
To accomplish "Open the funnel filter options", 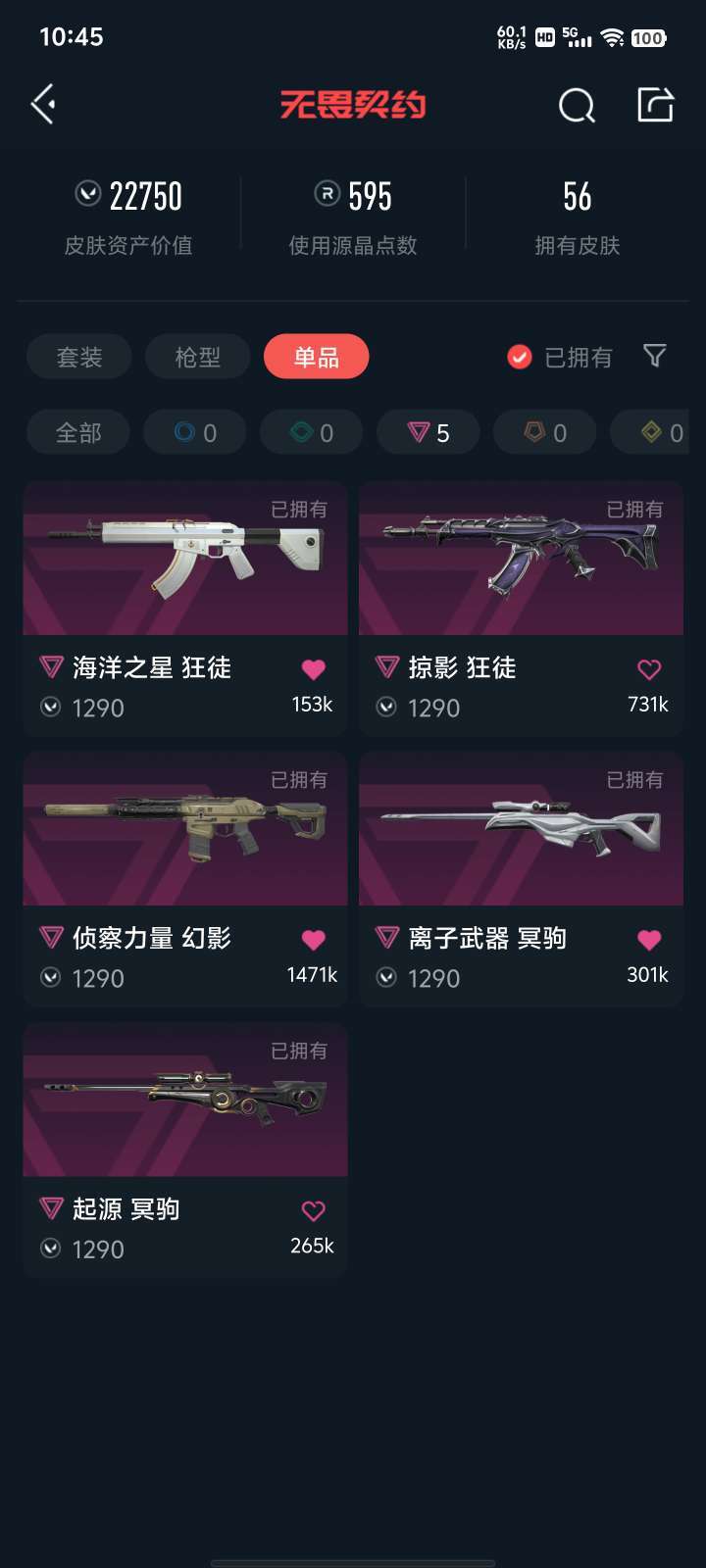I will [655, 356].
